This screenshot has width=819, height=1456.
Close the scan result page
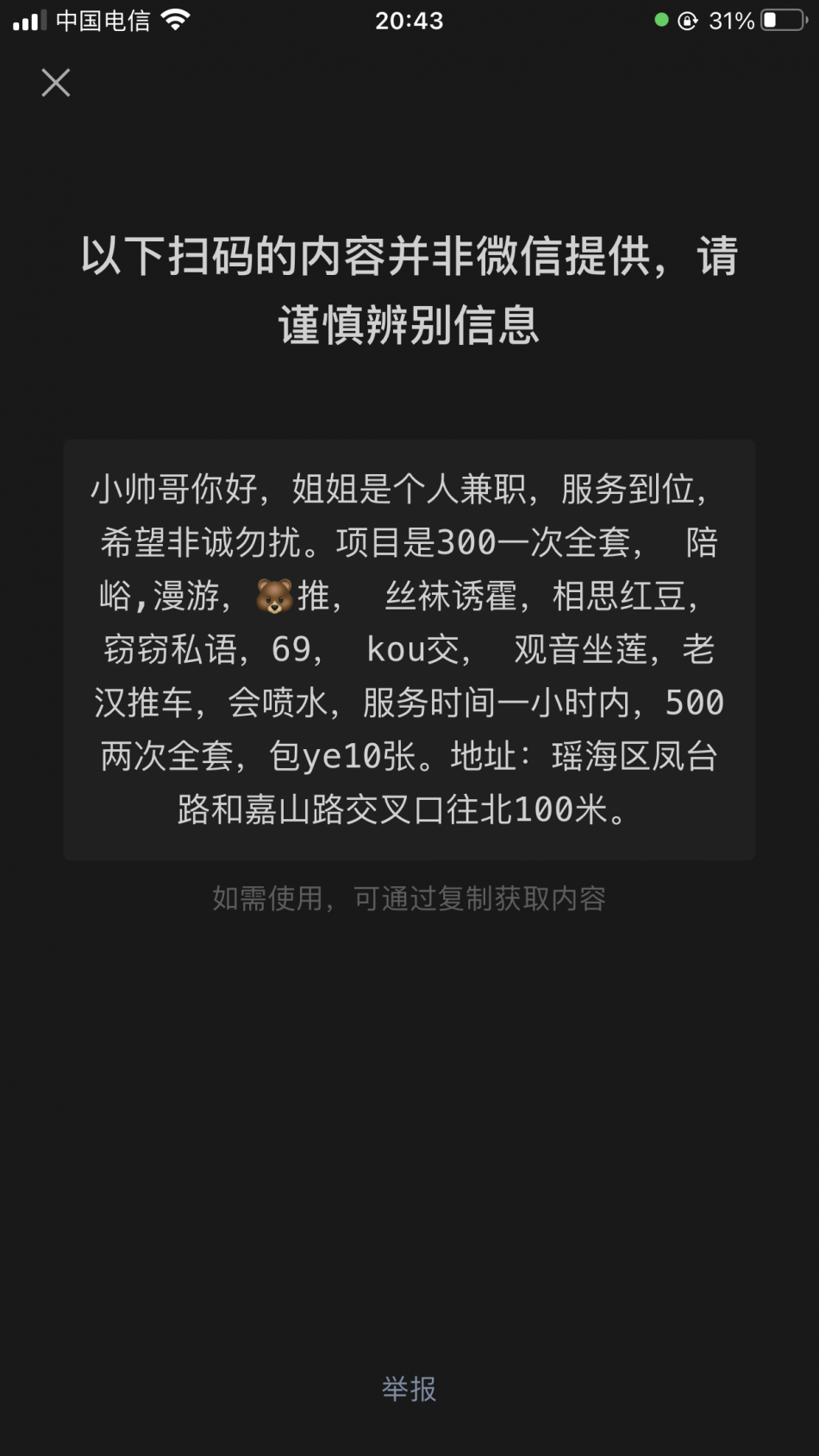(x=56, y=83)
